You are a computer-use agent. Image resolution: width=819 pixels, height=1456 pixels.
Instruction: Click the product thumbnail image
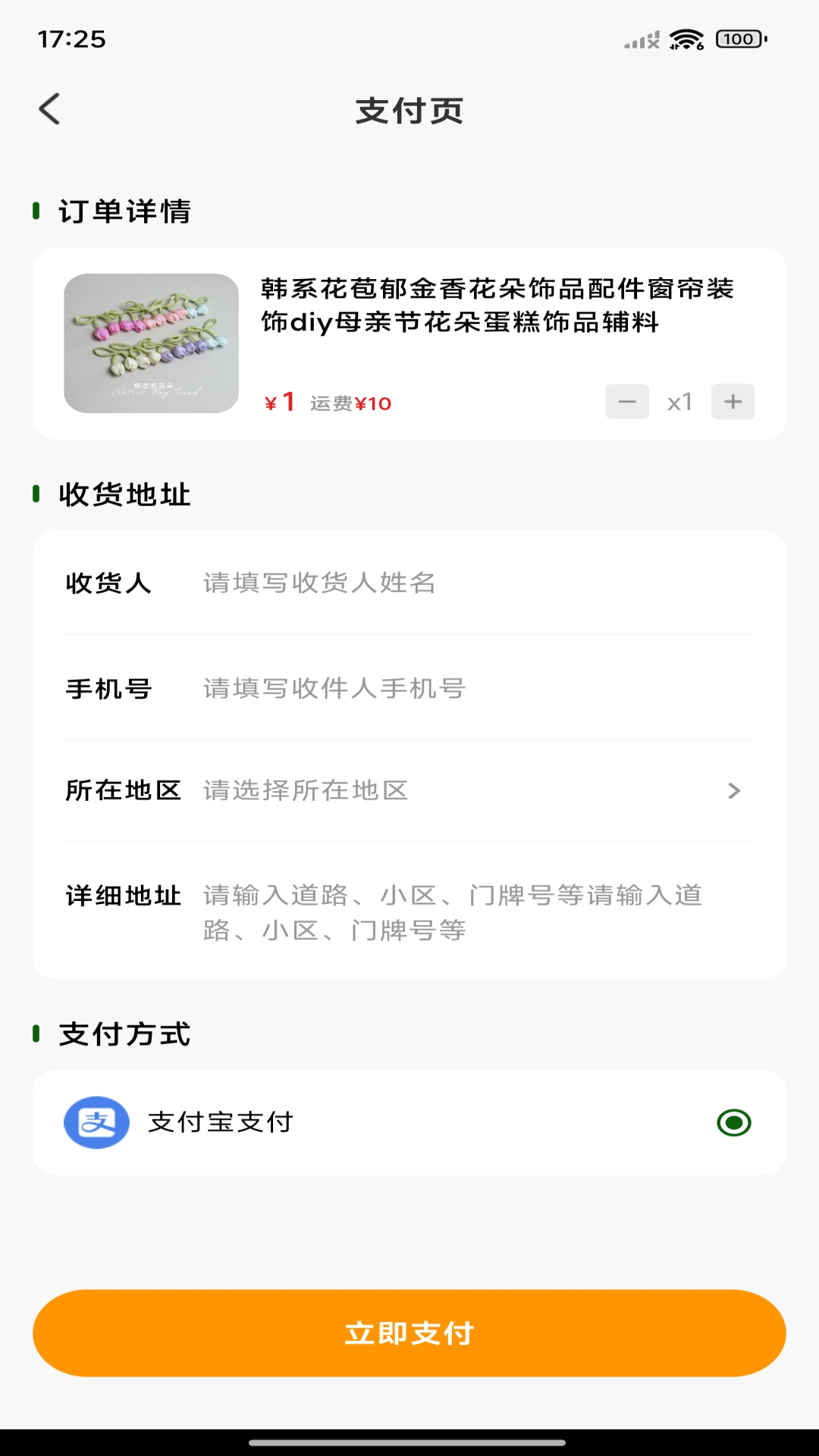click(150, 344)
